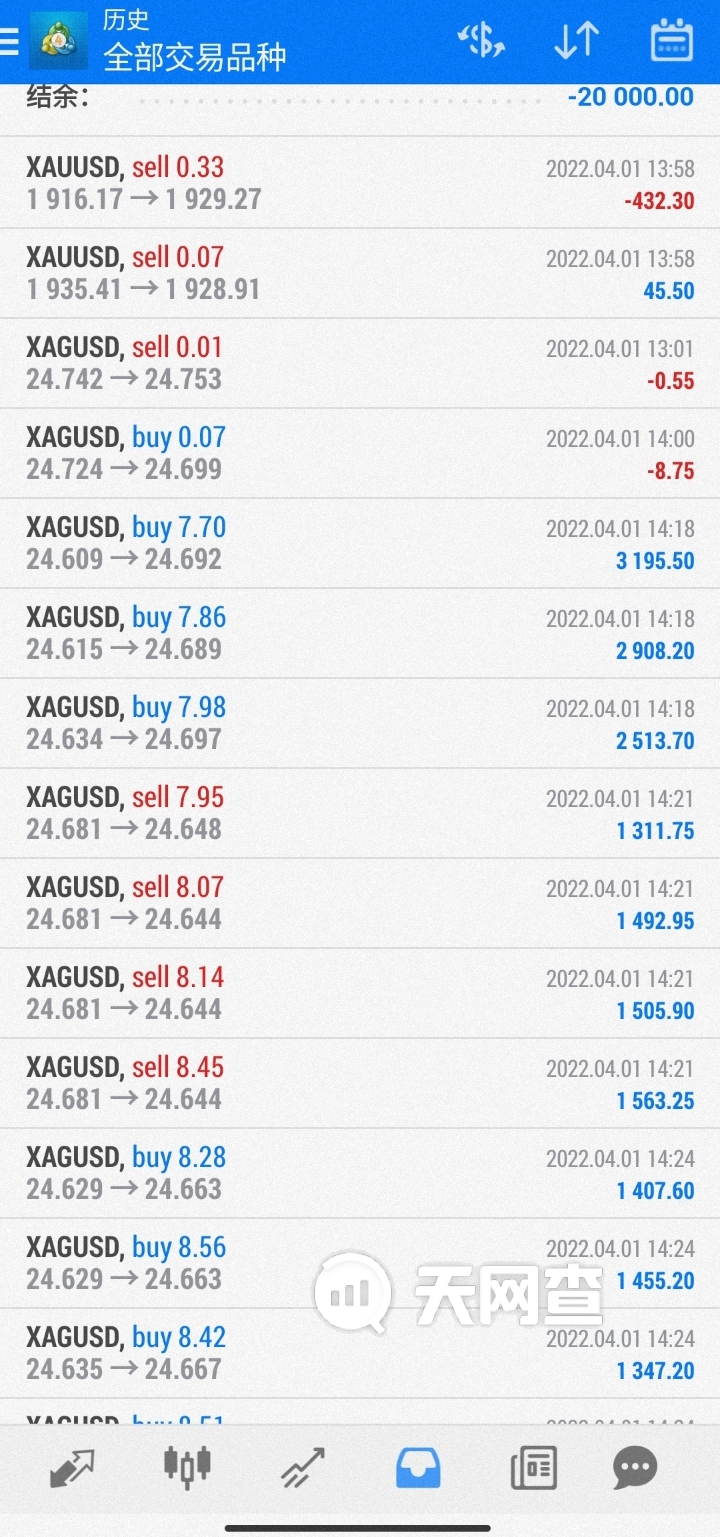Switch to the Quotes tab
Image resolution: width=720 pixels, height=1537 pixels.
72,1468
